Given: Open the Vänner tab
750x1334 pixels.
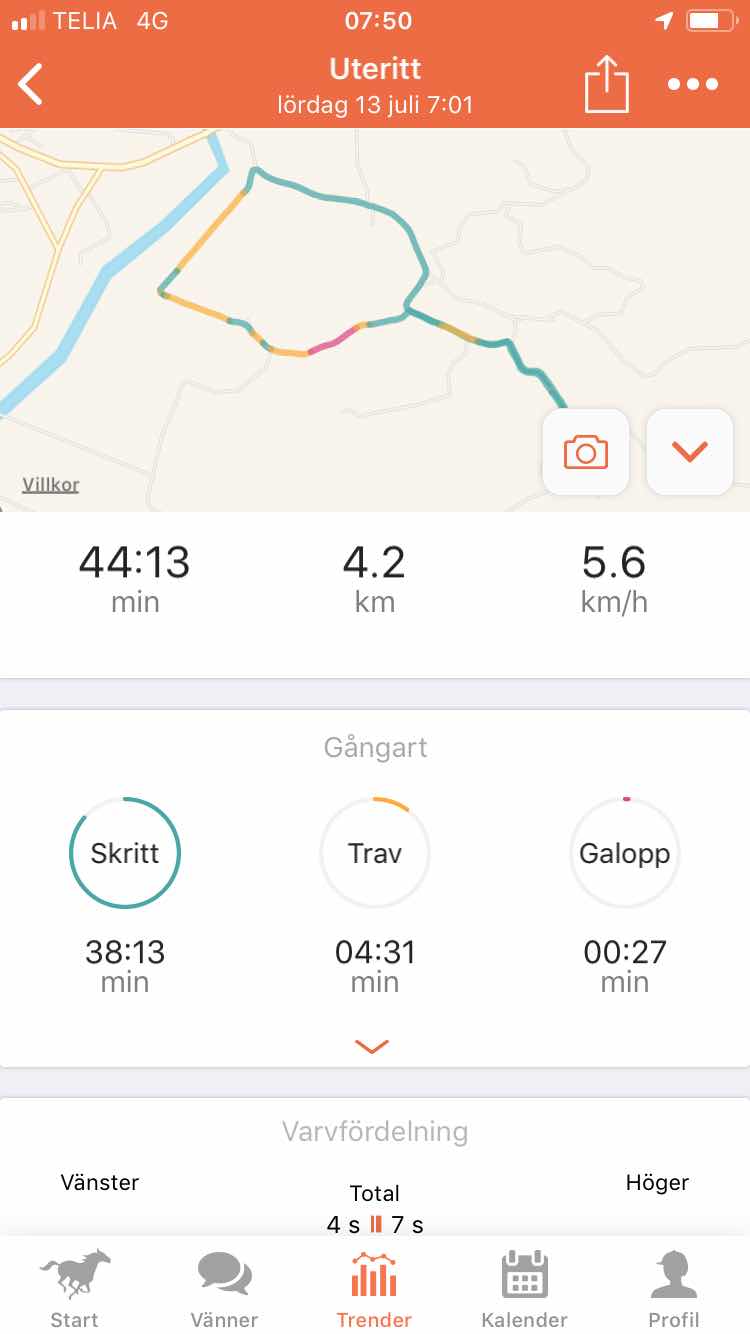Looking at the screenshot, I should (x=224, y=1288).
